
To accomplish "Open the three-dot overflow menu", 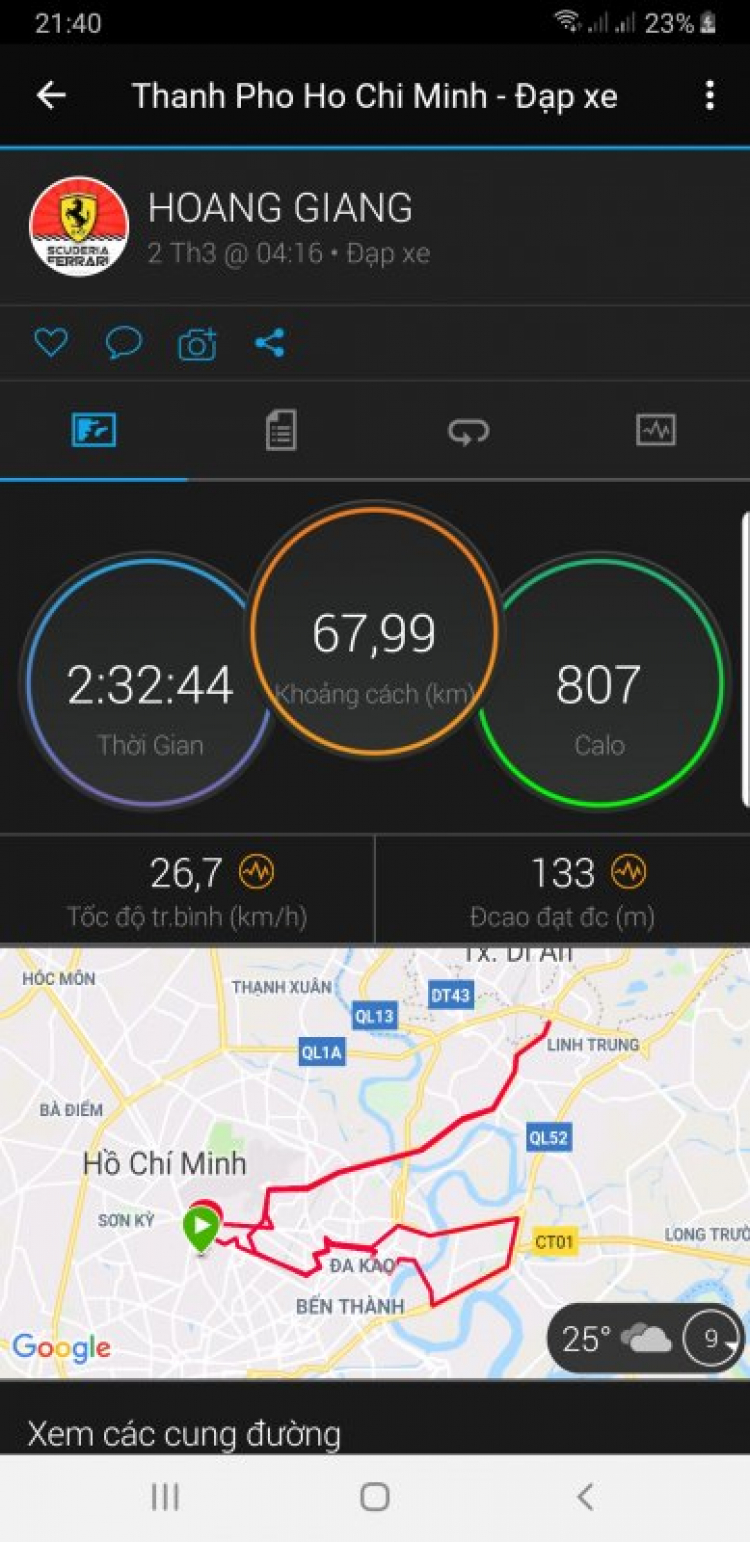I will click(709, 96).
